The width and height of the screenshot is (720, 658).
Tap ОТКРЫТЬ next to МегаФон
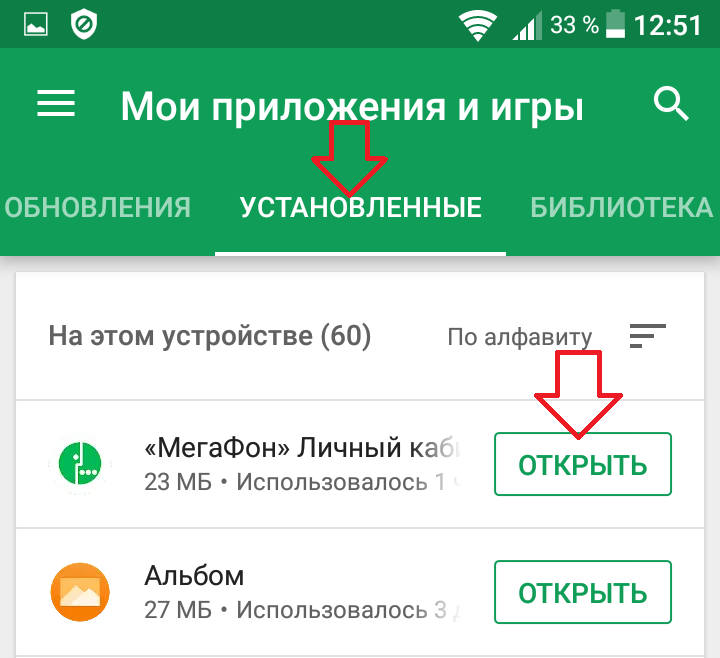pos(582,465)
